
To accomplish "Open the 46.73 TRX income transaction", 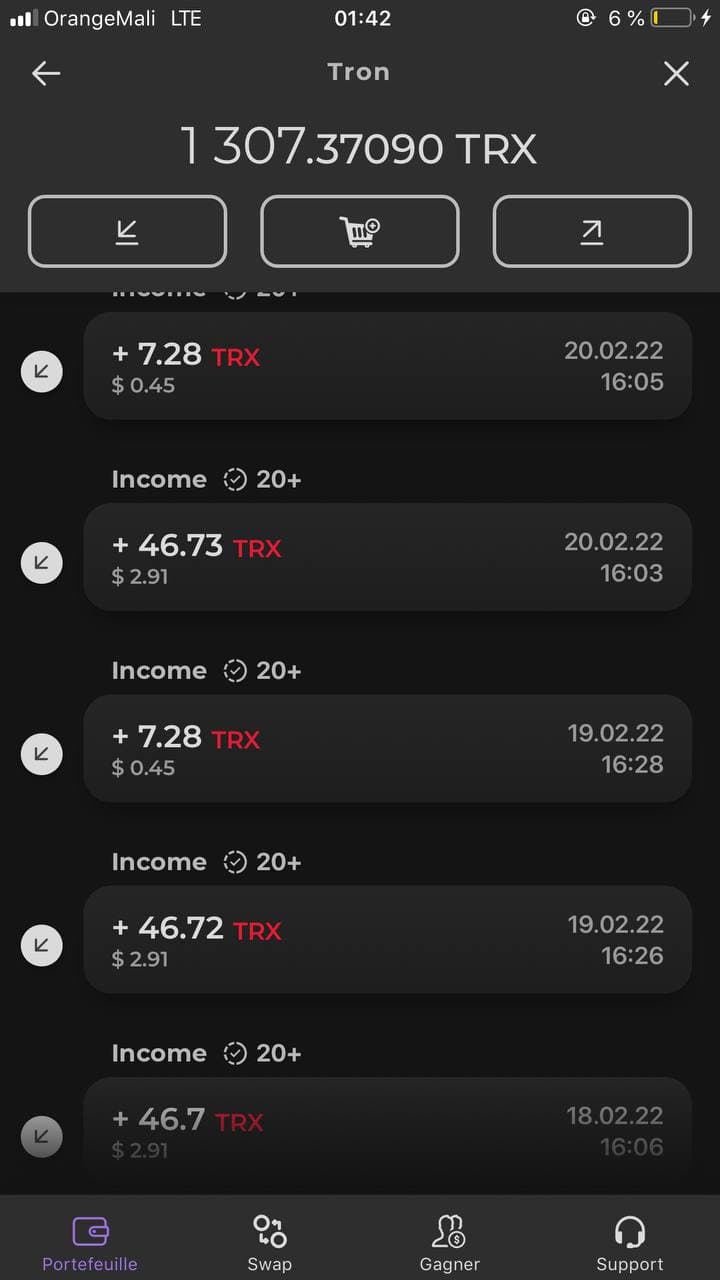I will point(387,557).
